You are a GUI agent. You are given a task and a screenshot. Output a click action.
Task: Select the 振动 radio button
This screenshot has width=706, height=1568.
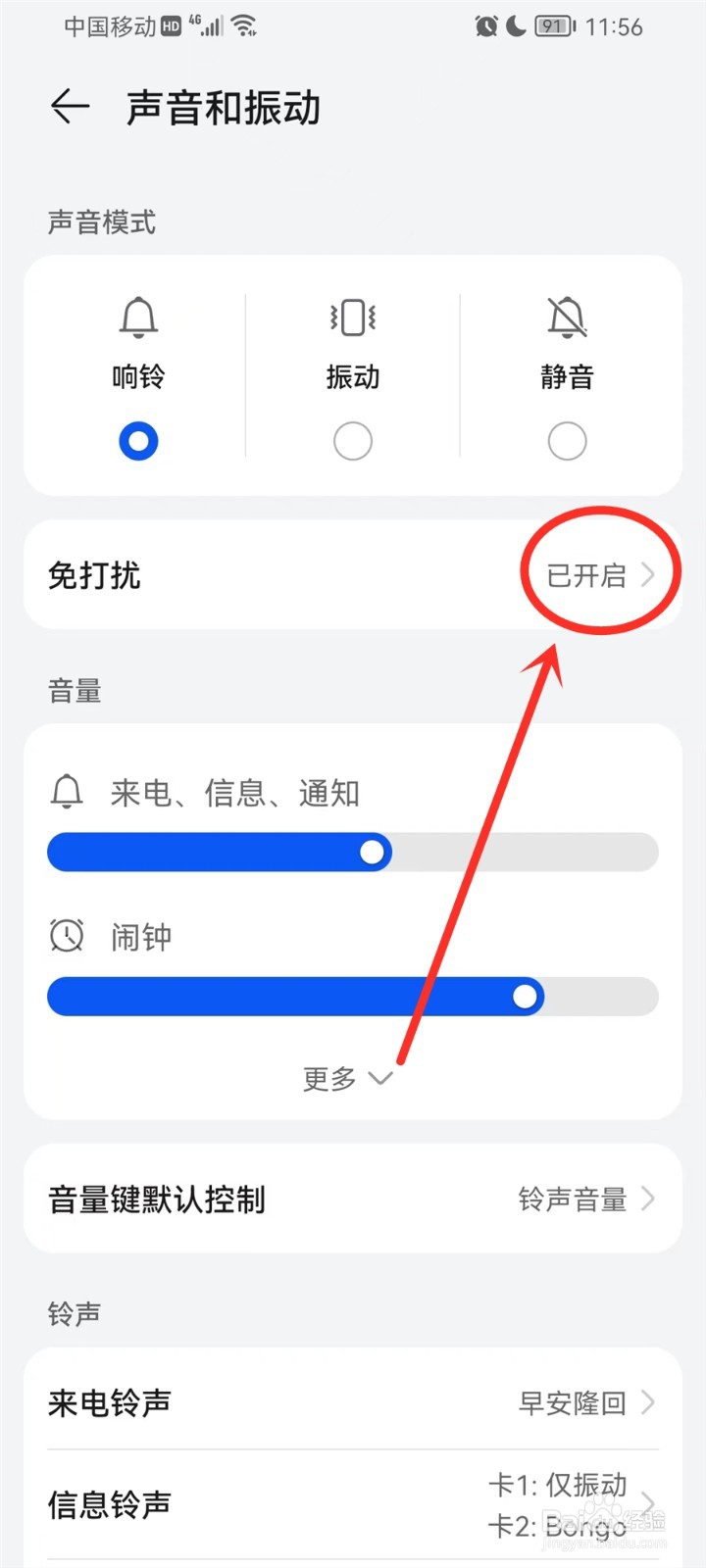(x=352, y=441)
